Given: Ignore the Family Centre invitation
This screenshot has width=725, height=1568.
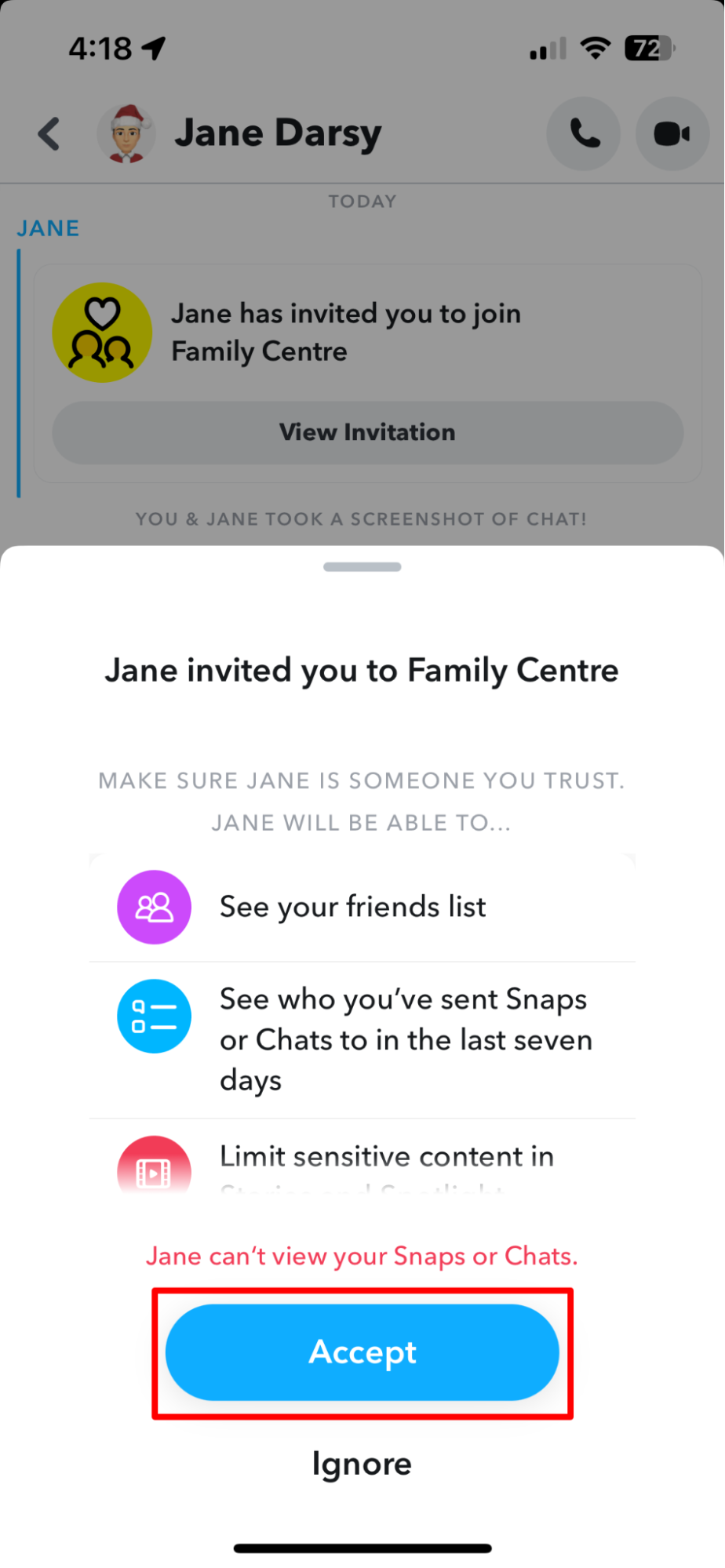Looking at the screenshot, I should [x=362, y=1464].
